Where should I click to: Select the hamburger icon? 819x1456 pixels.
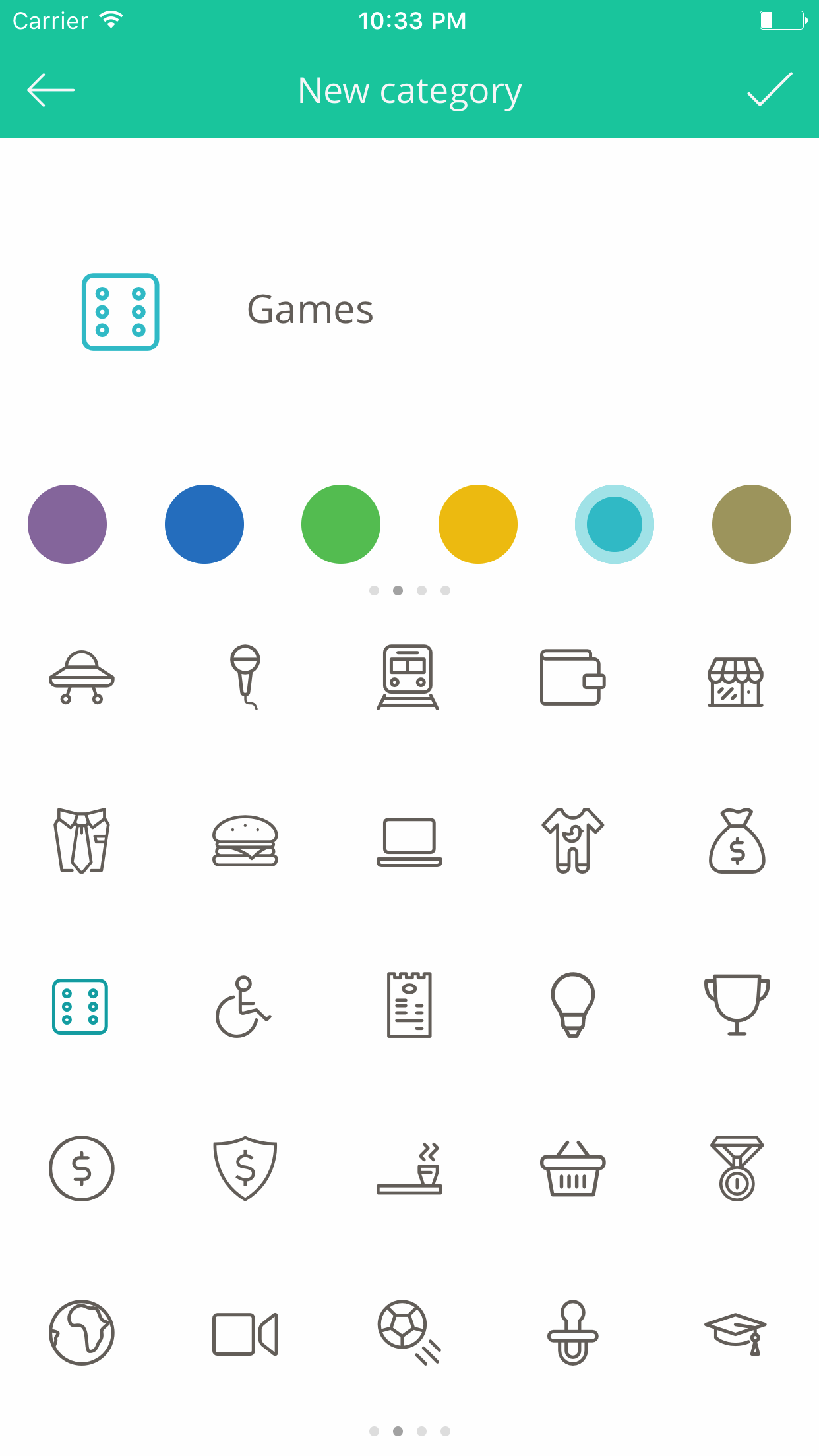click(x=245, y=842)
